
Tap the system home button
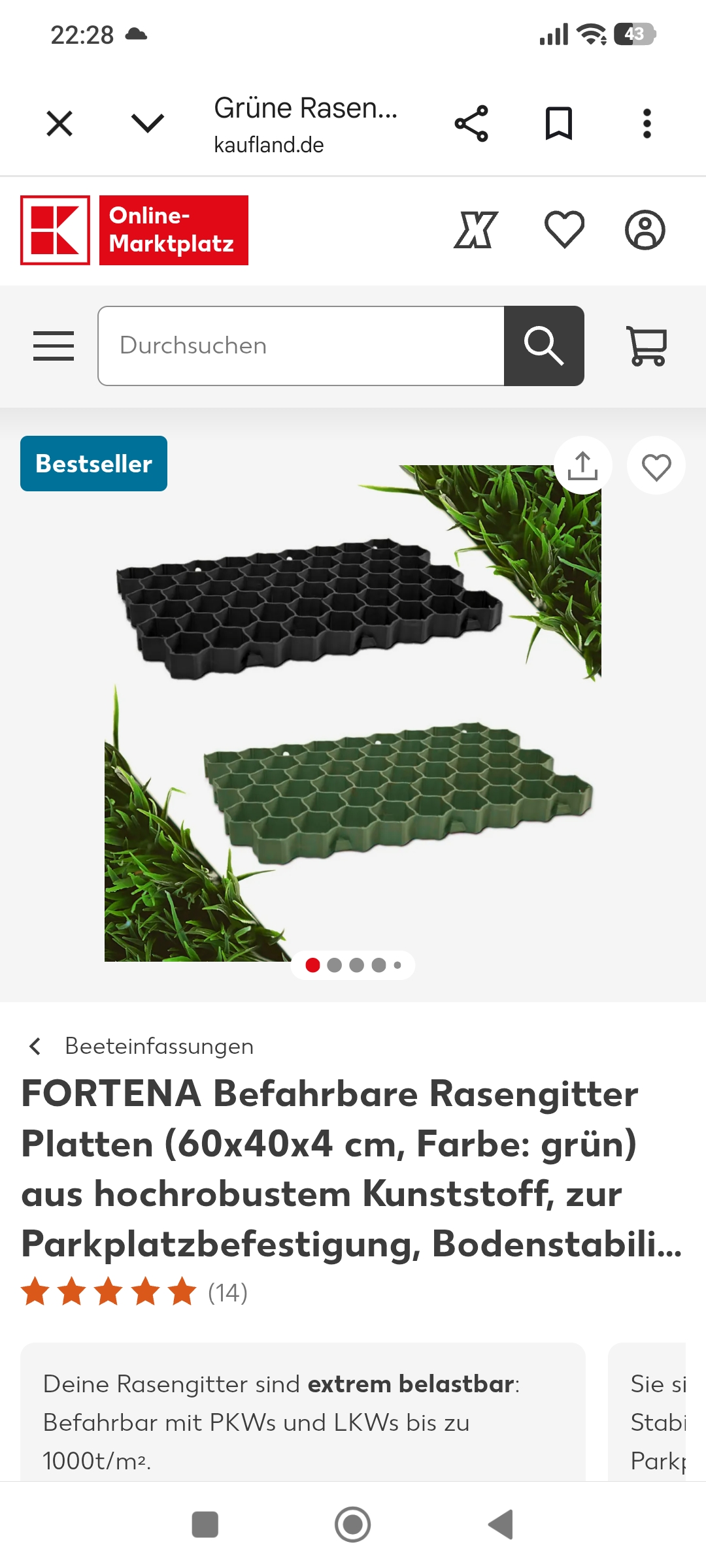353,1524
